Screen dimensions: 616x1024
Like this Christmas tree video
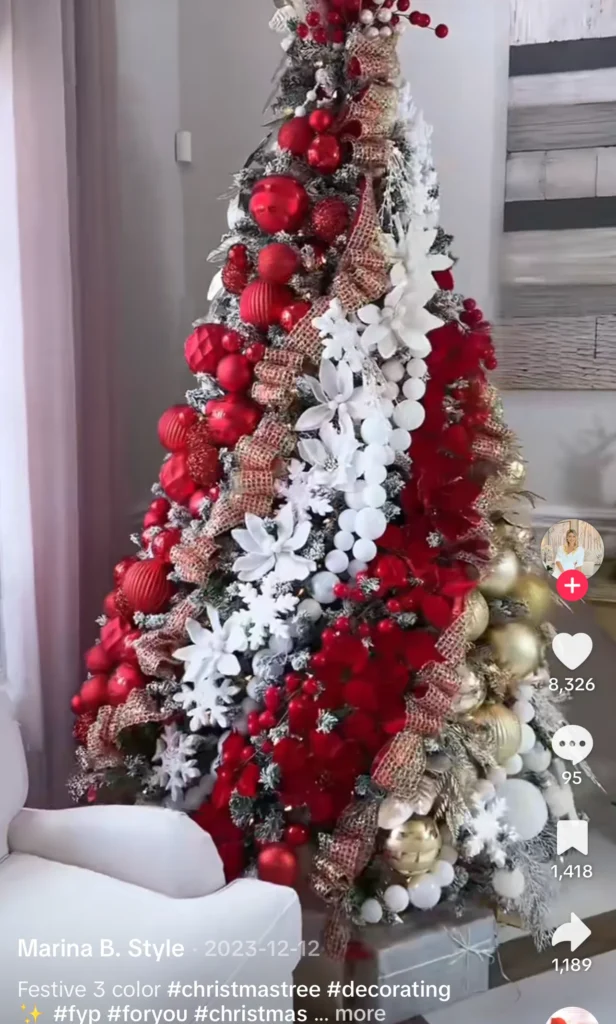click(x=572, y=652)
